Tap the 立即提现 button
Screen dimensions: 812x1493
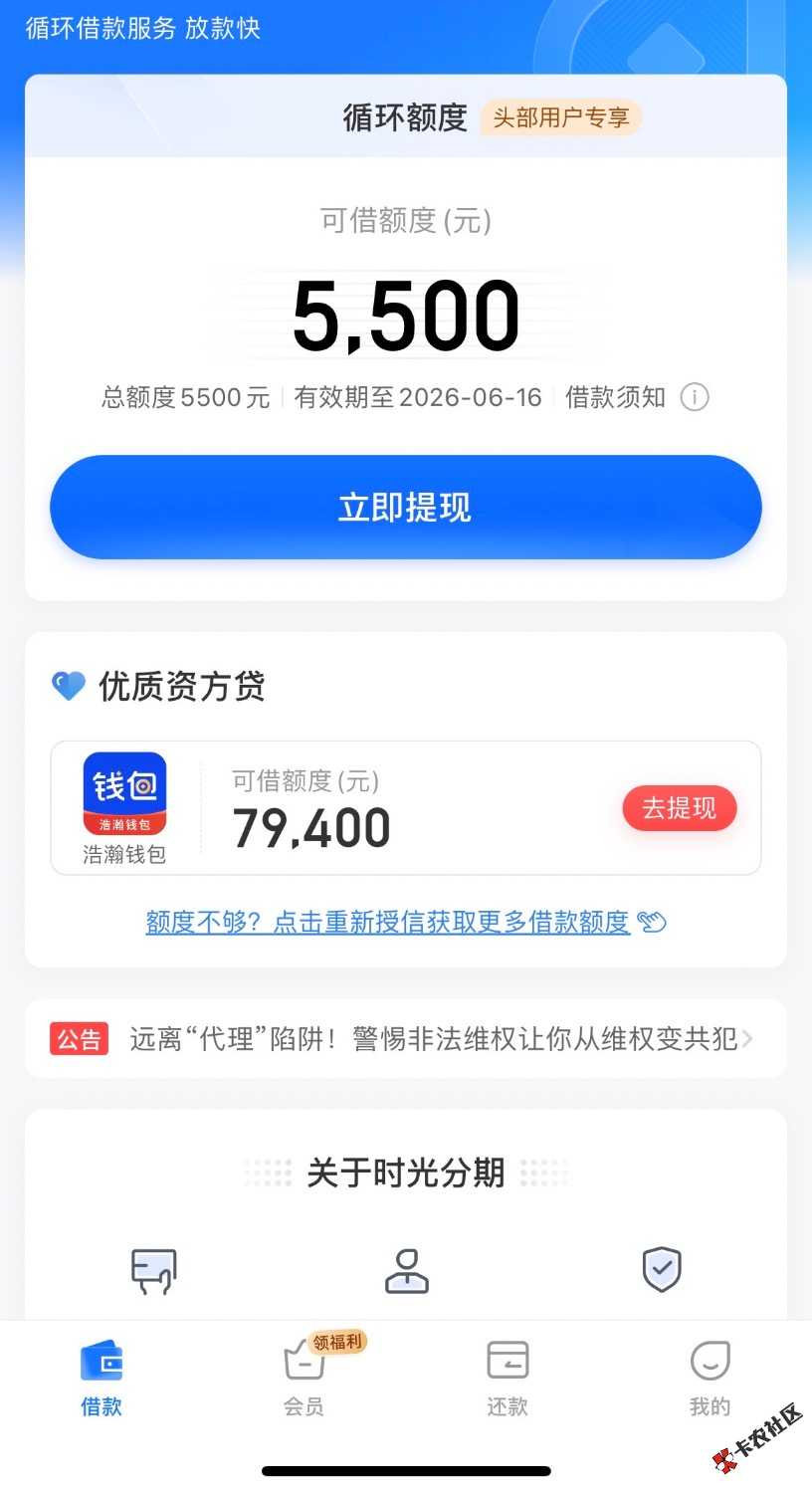405,508
